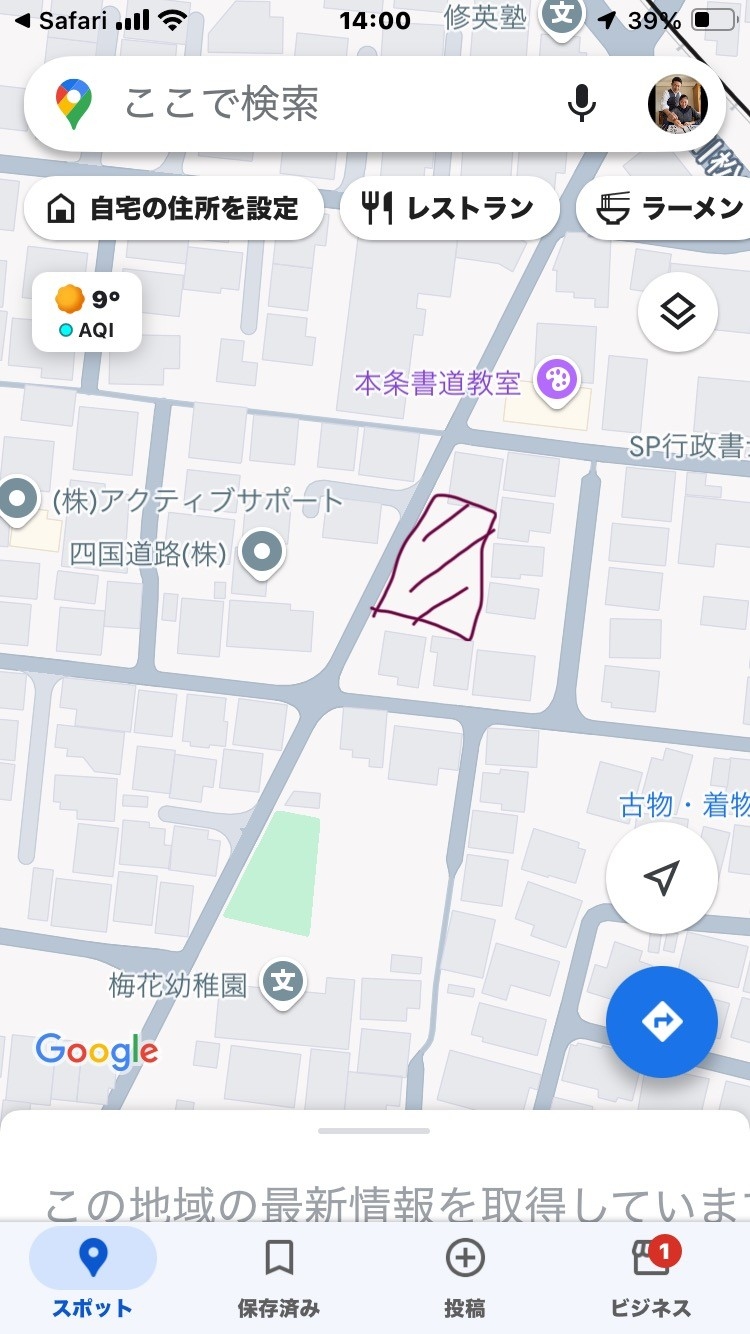Screen dimensions: 750x1334
Task: Switch to the ビジネス tab
Action: click(651, 1274)
